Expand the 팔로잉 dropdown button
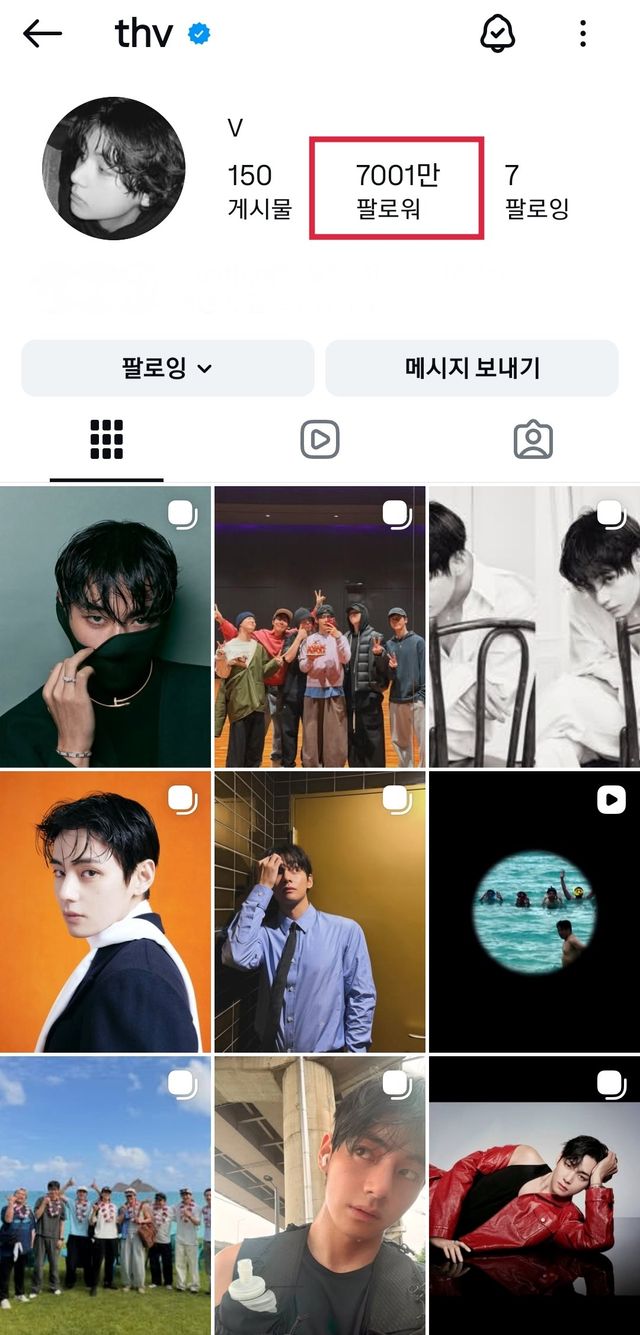Viewport: 640px width, 1335px height. click(167, 368)
